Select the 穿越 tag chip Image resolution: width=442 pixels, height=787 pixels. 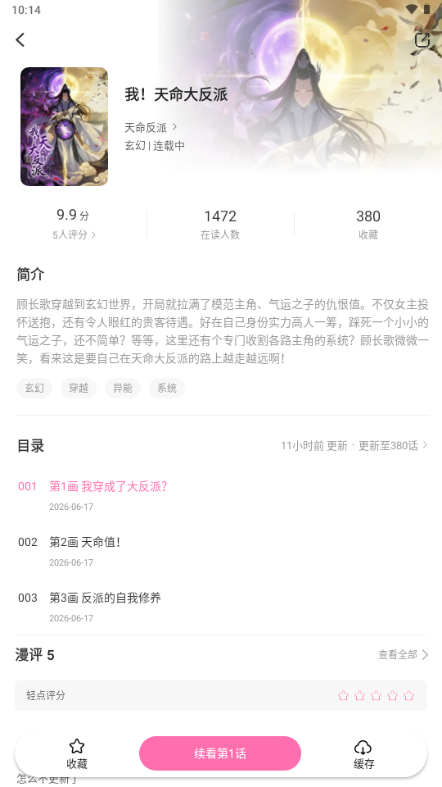[78, 388]
